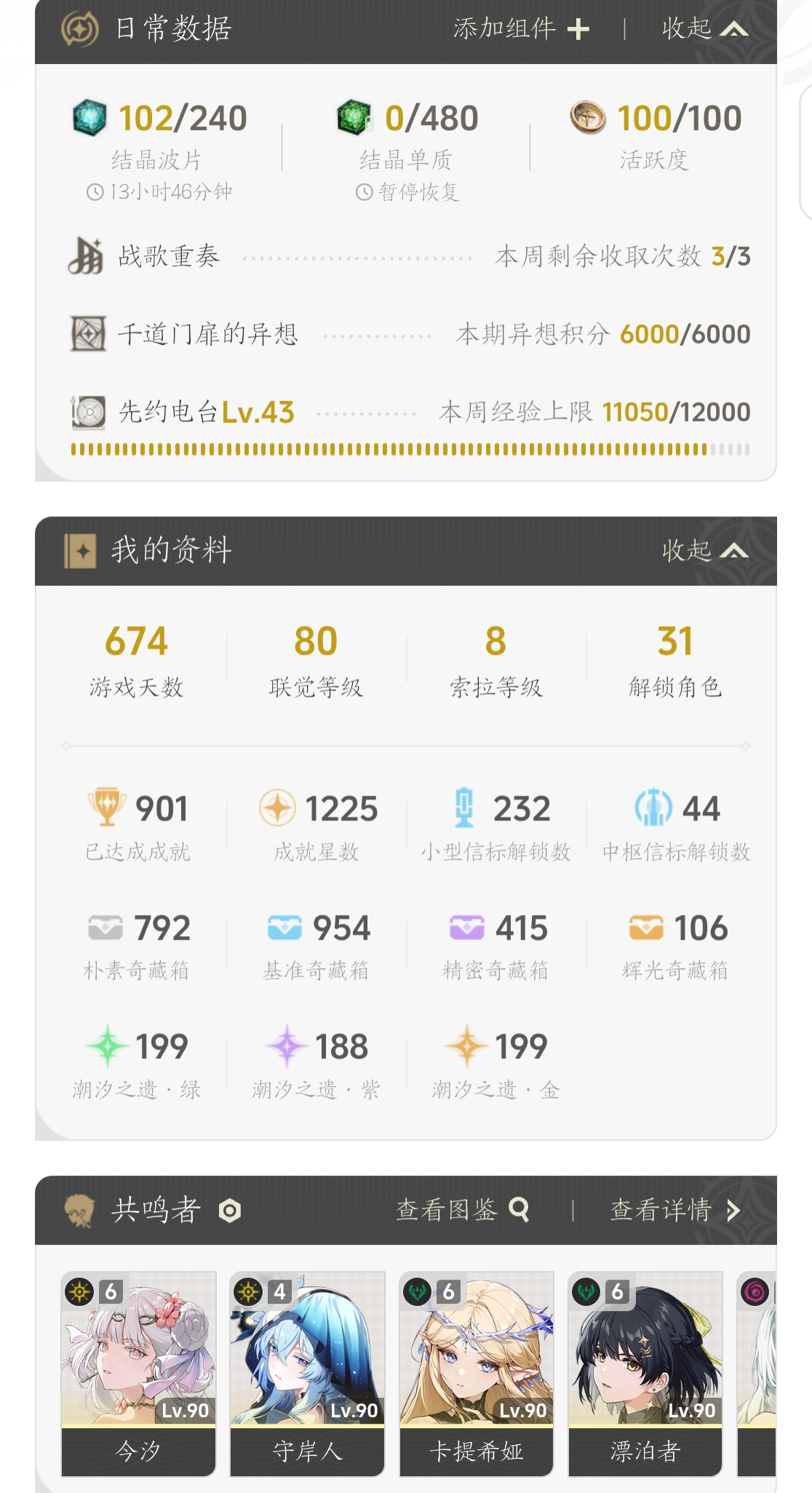Select the 守岸人 character card
The image size is (812, 1493).
(x=307, y=1374)
